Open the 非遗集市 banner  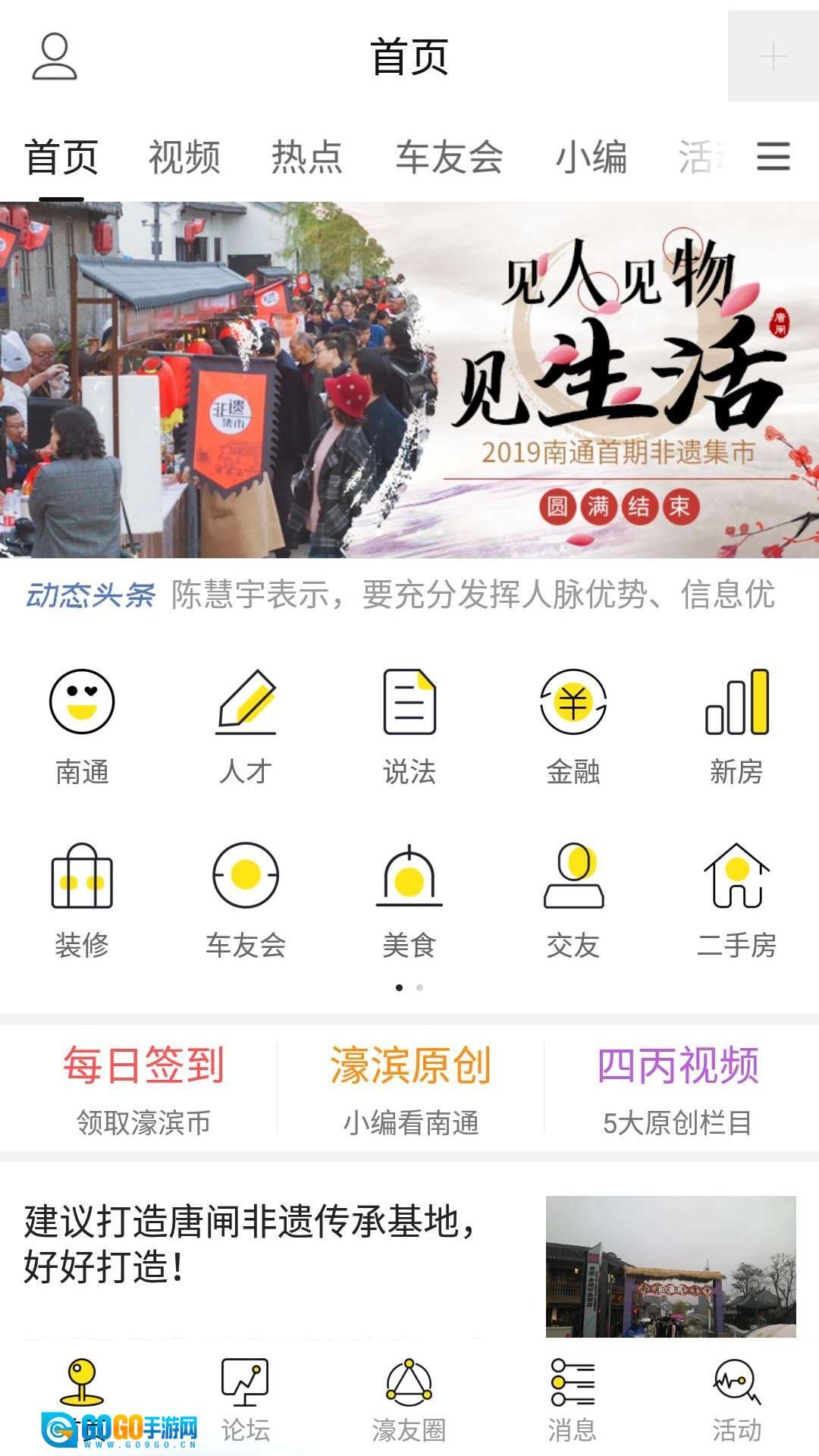(409, 379)
